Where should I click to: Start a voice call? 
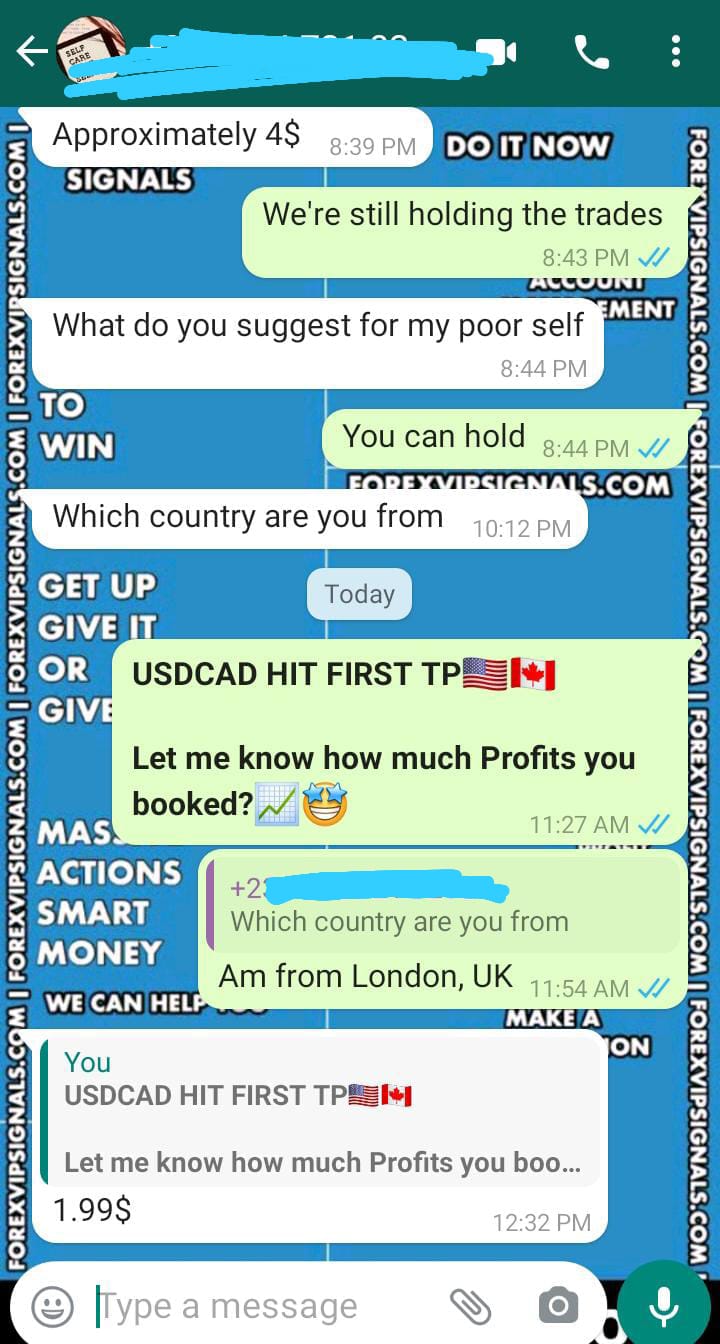(591, 52)
